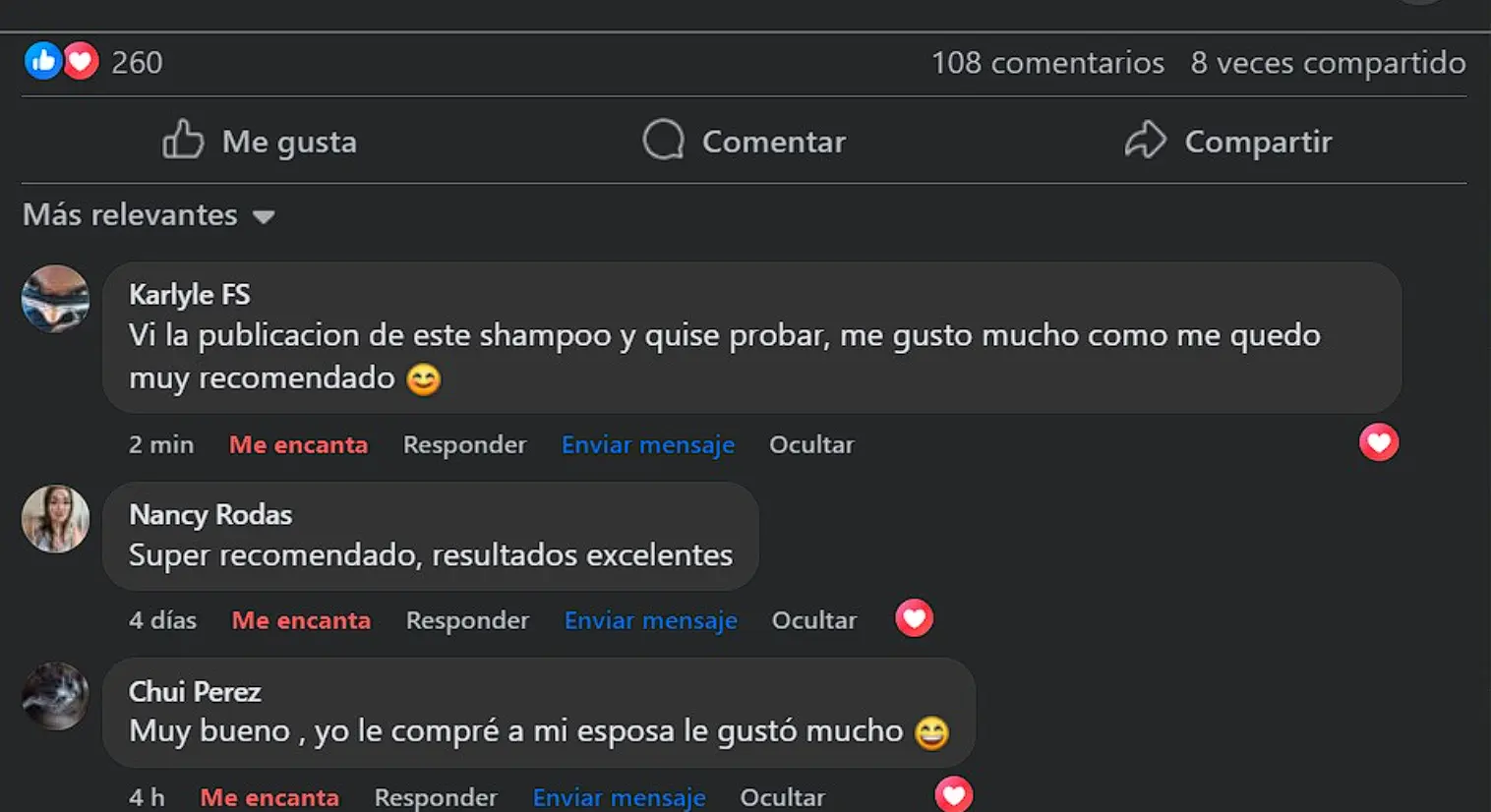This screenshot has width=1491, height=812.
Task: Open the 108 comentarios link
Action: click(x=1047, y=62)
